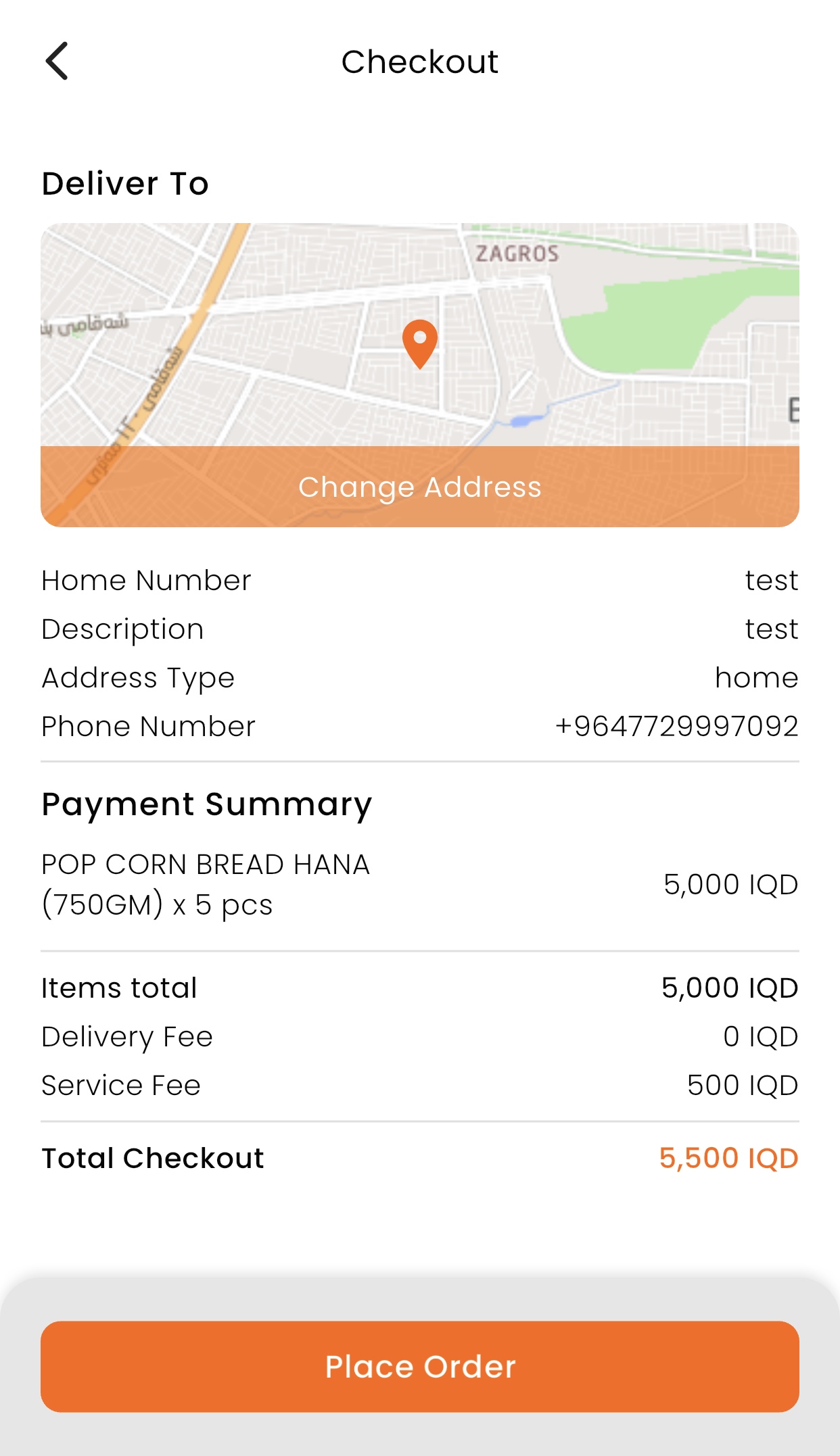
Task: Click the orange 5,500 IQD total amount
Action: click(728, 1158)
